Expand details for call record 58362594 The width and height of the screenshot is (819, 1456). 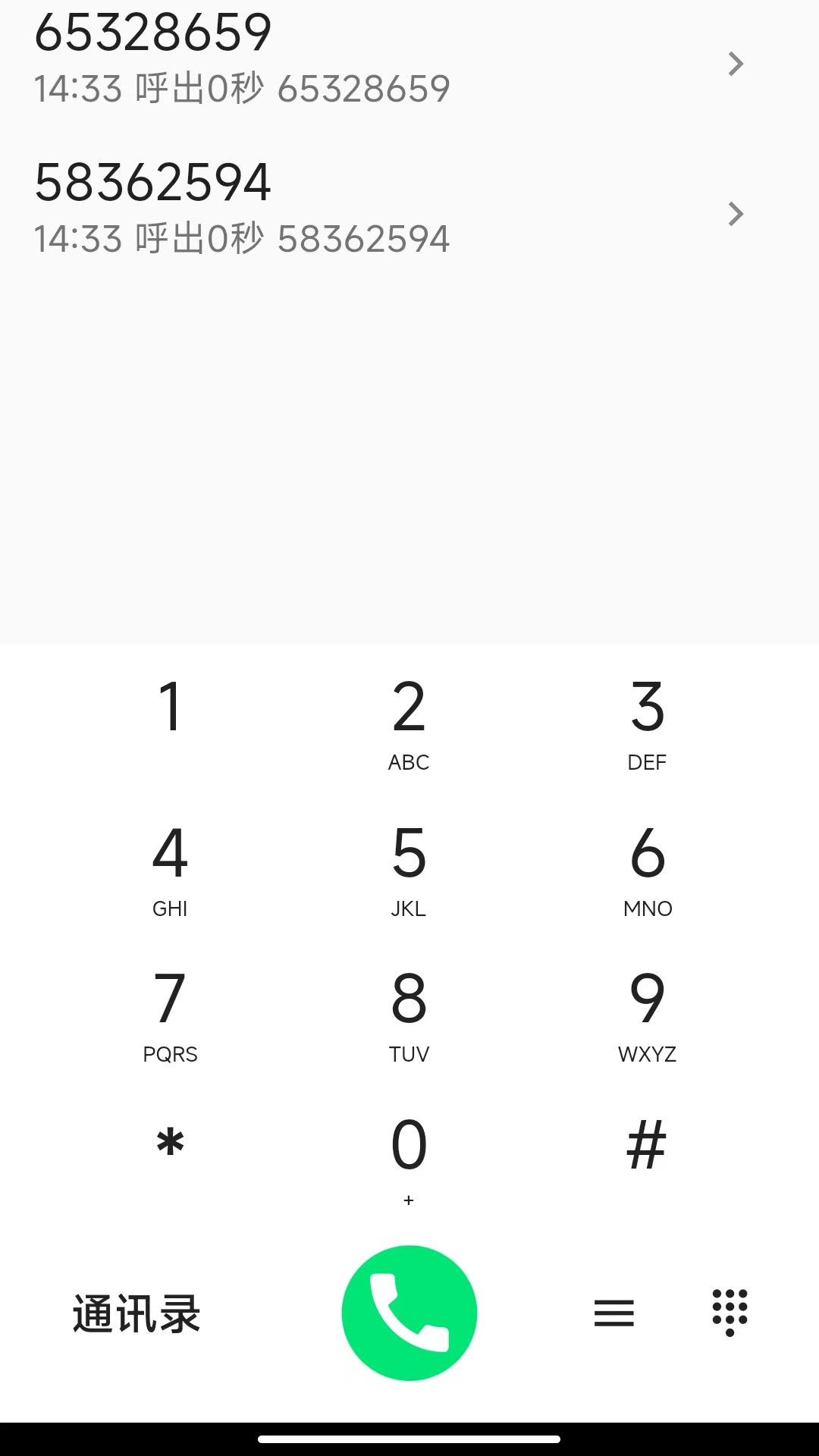click(x=734, y=214)
